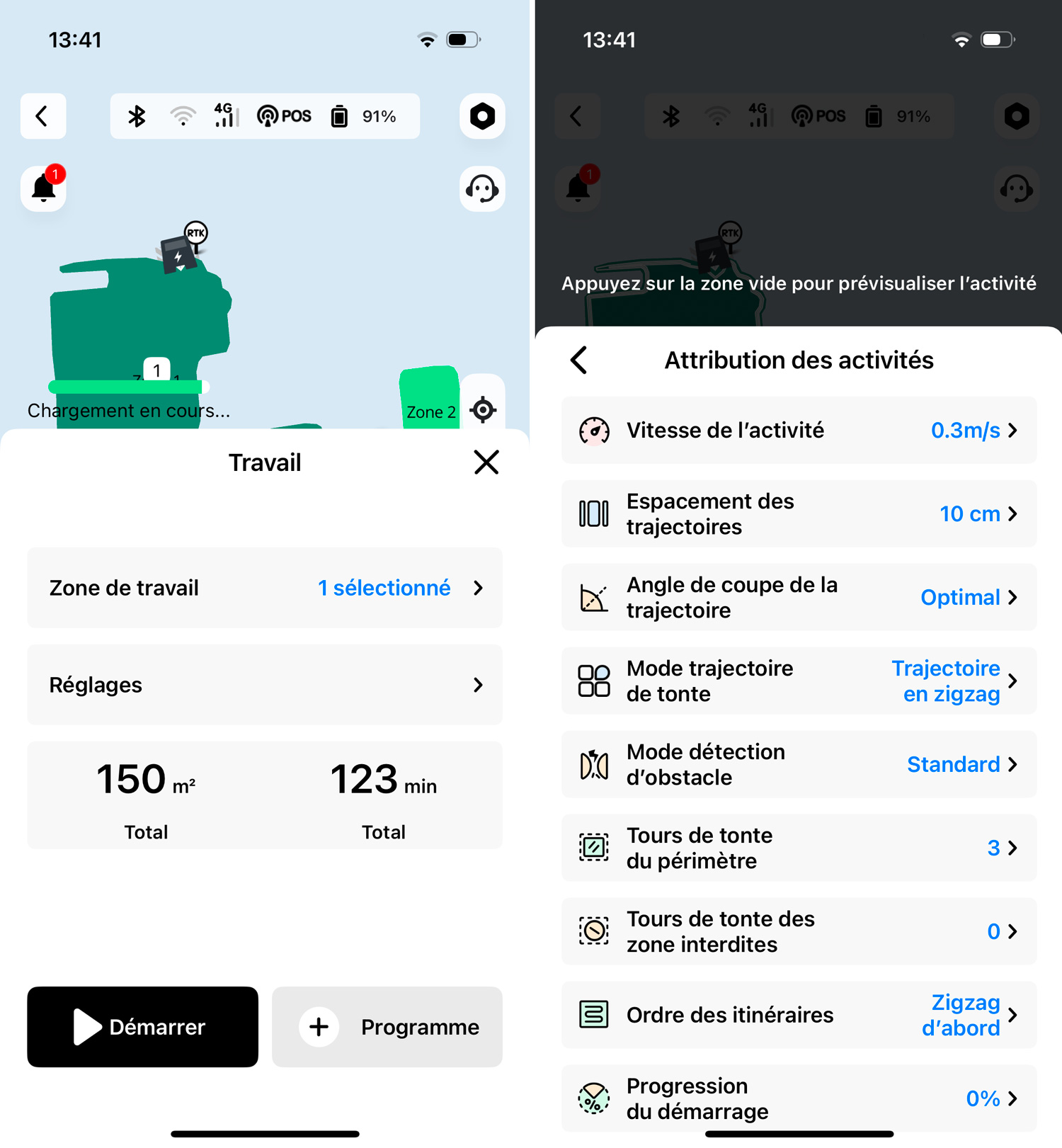Open the notifications bell with red badge
This screenshot has height=1148, width=1062.
tap(44, 189)
